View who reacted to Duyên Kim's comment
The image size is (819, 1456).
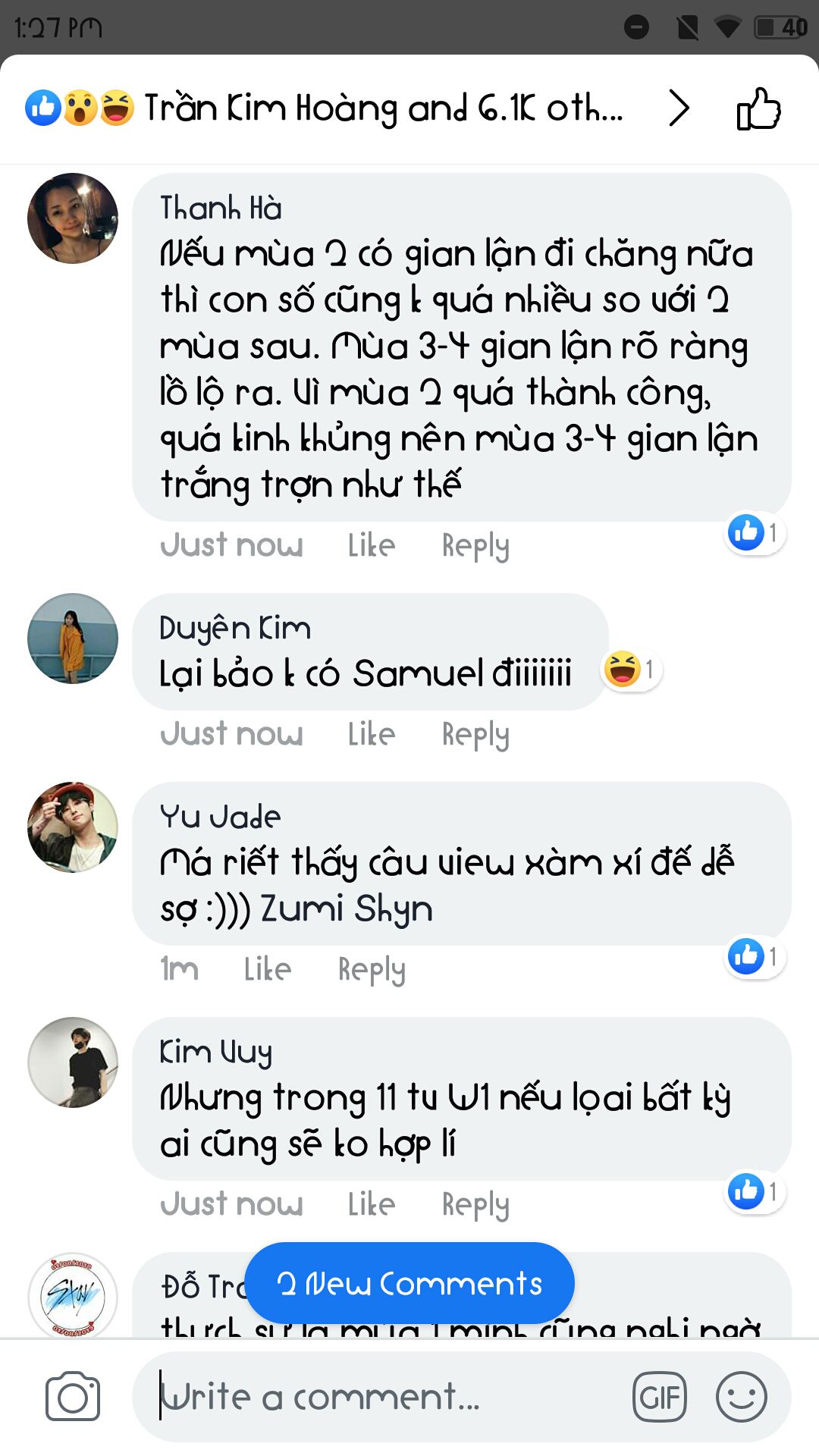point(631,670)
